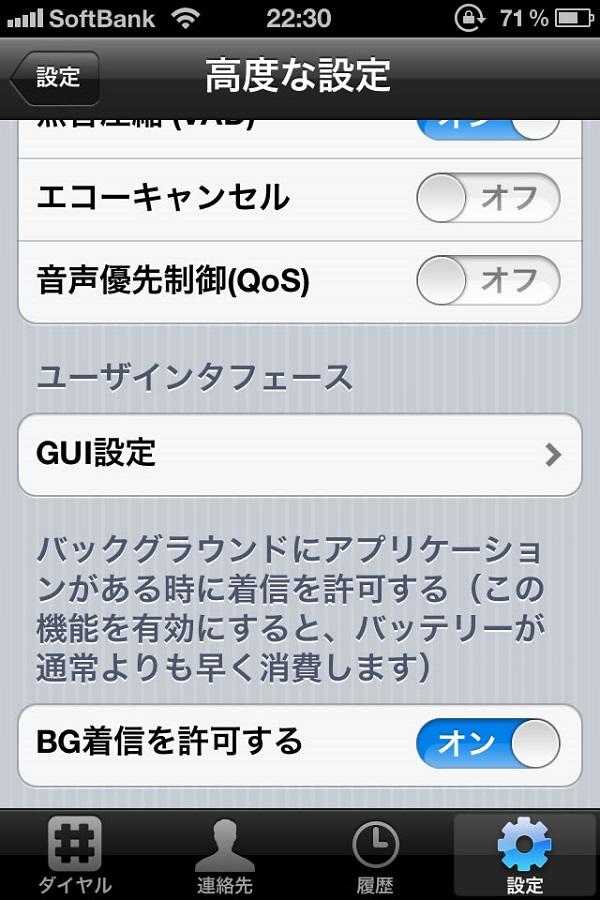Turn on エコーキャンセル switch
Viewport: 600px width, 900px height.
488,198
